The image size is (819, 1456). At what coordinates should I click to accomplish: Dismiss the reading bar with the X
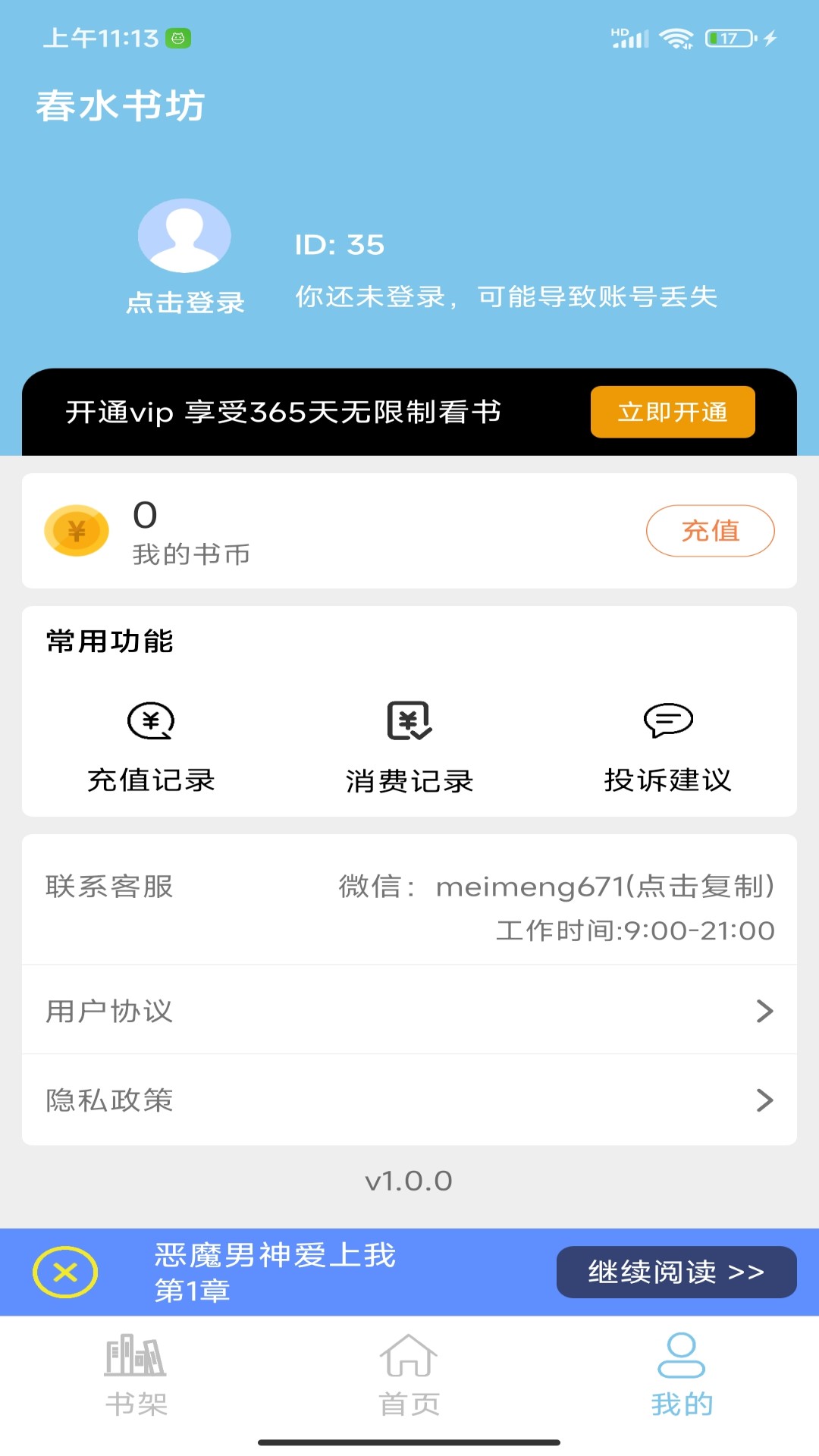point(66,1272)
